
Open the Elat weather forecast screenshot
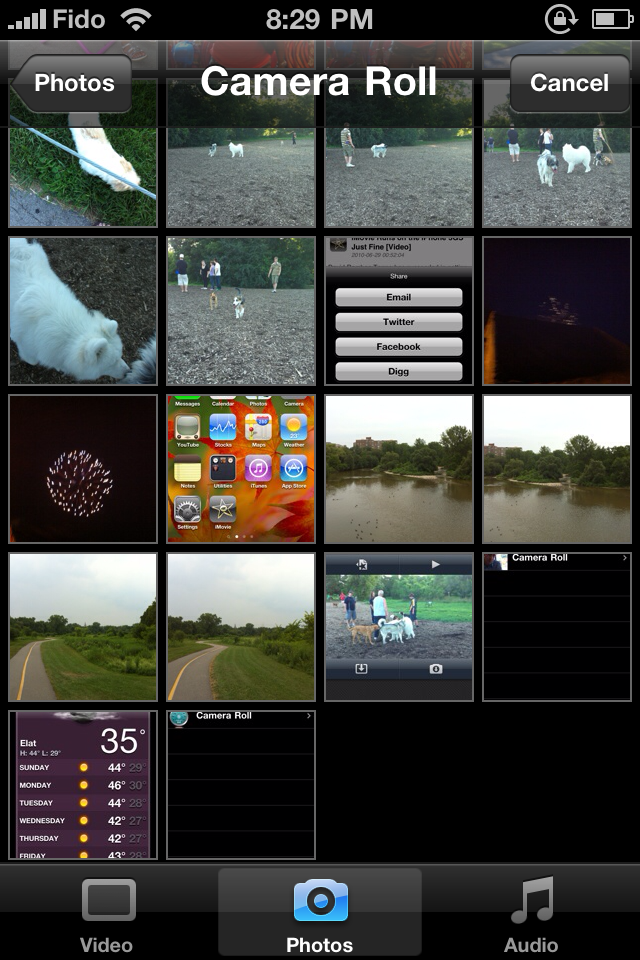click(x=83, y=785)
